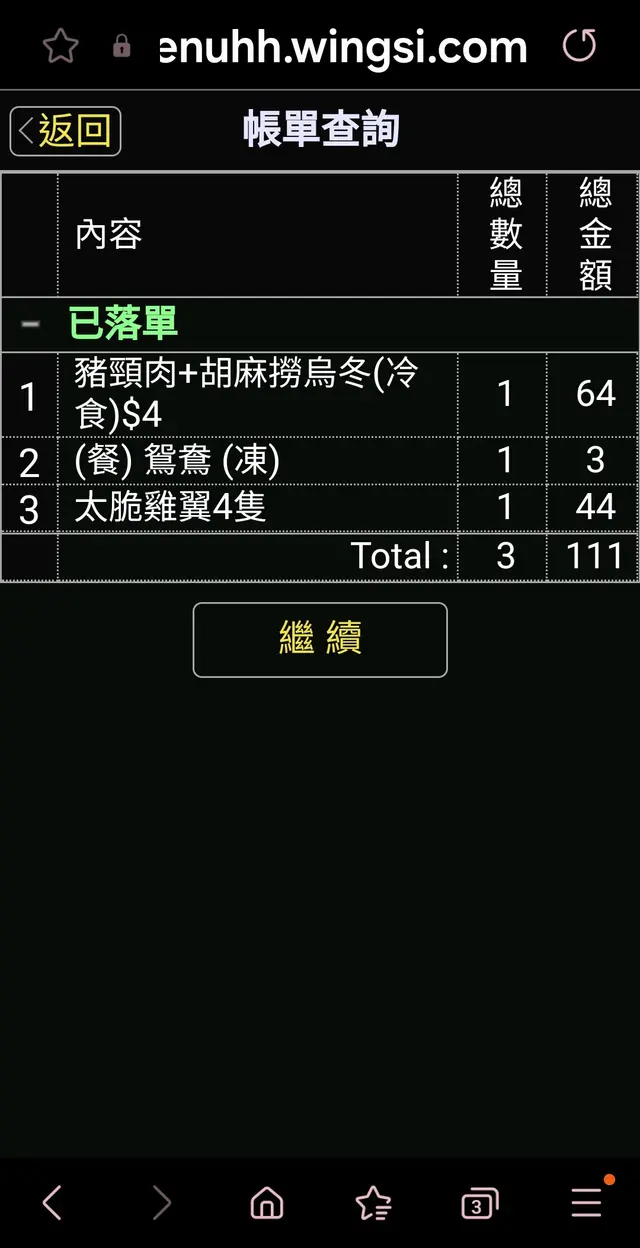Collapse the 已落單 section

(x=31, y=325)
